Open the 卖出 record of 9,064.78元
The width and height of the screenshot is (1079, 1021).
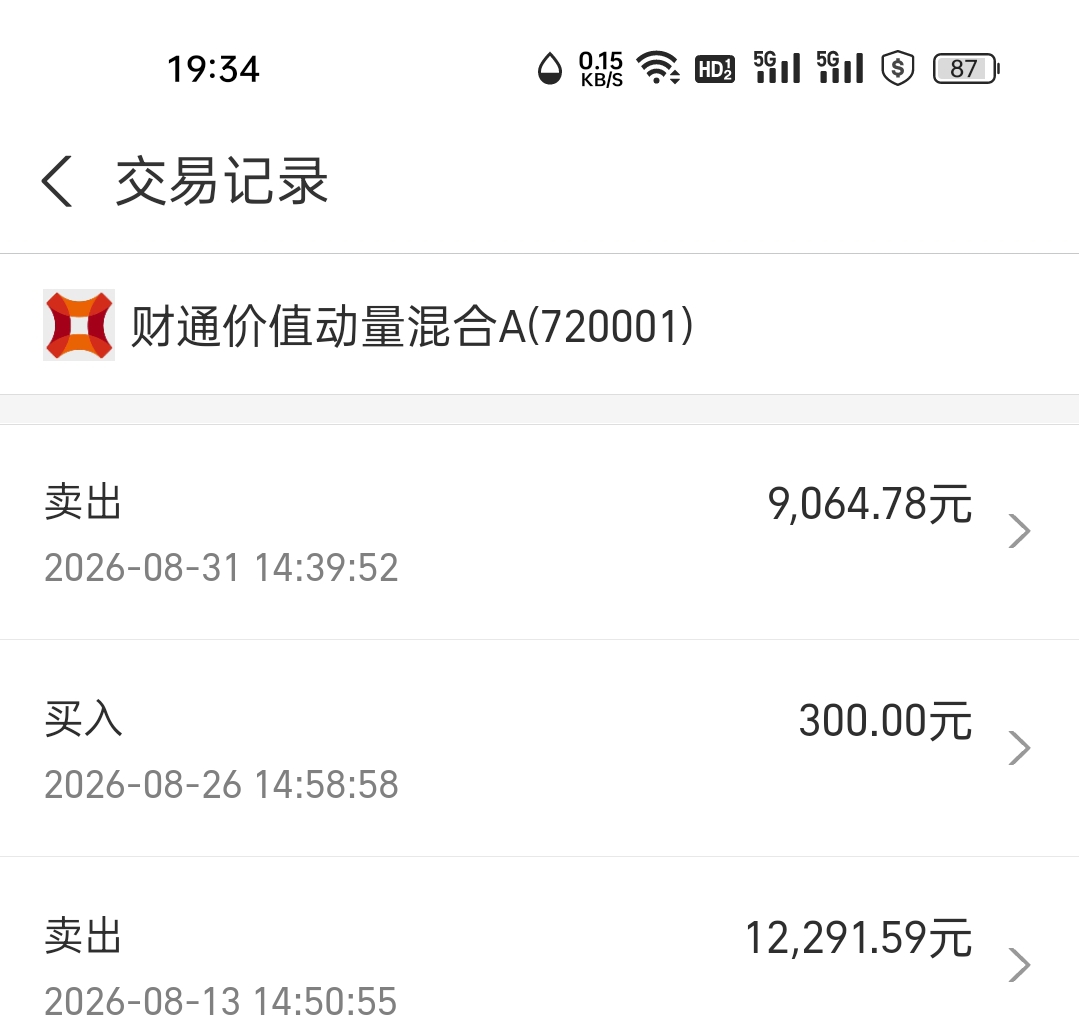point(540,532)
